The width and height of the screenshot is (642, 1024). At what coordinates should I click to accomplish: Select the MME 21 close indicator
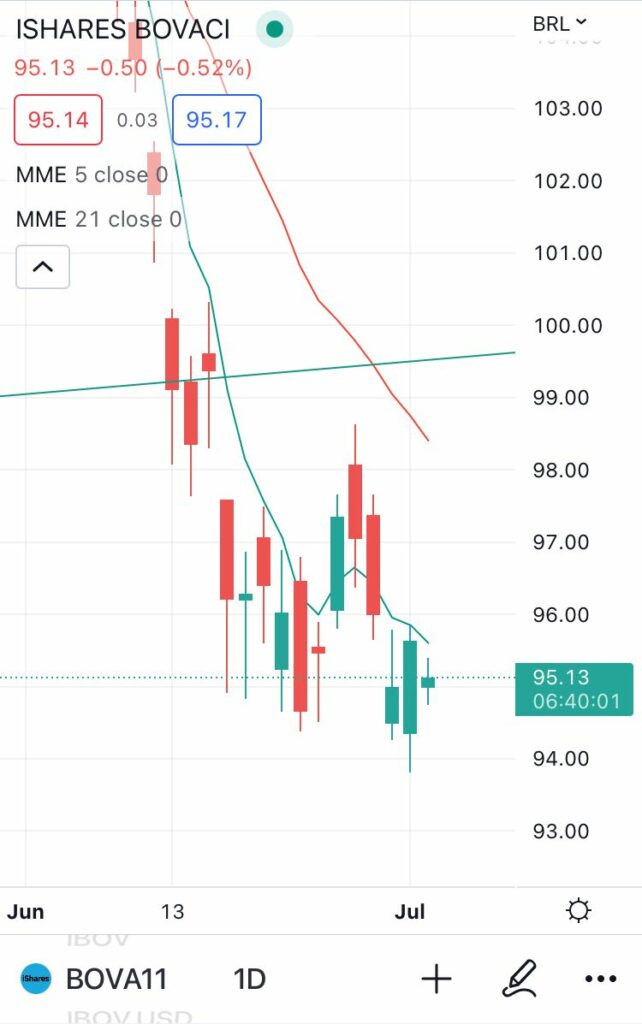pyautogui.click(x=98, y=219)
